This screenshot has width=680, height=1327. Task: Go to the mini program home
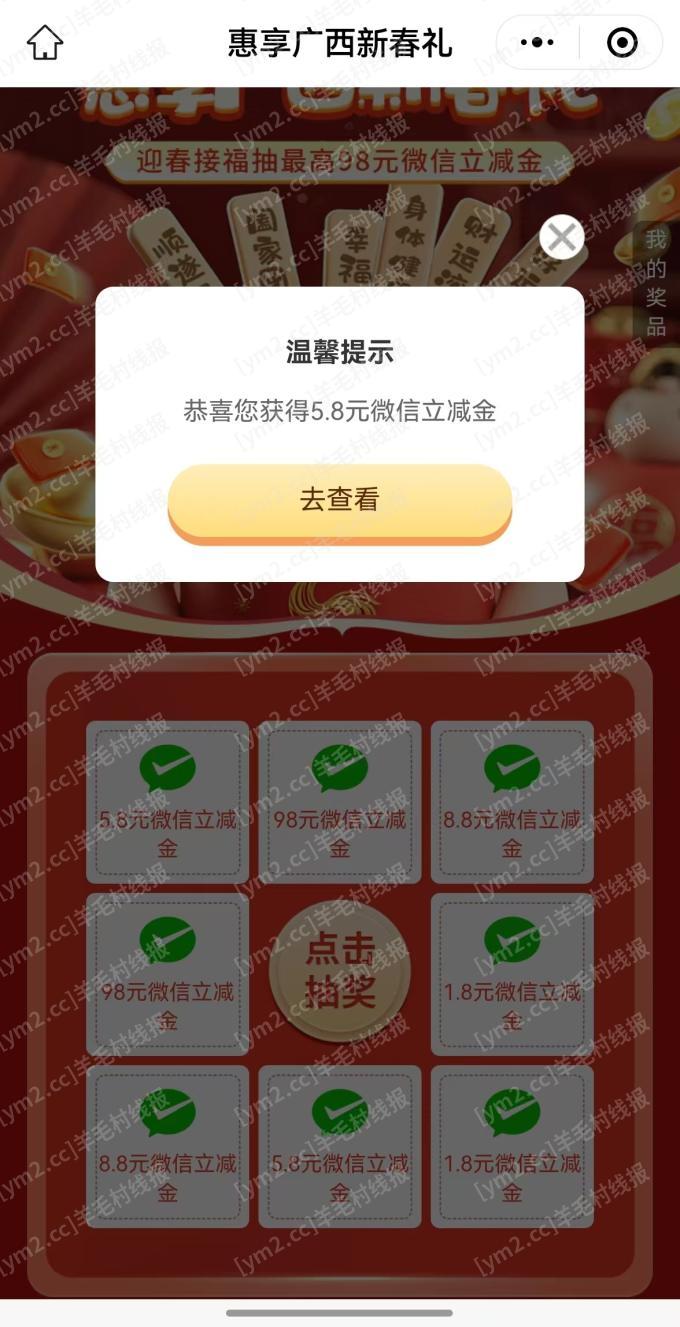pos(44,43)
